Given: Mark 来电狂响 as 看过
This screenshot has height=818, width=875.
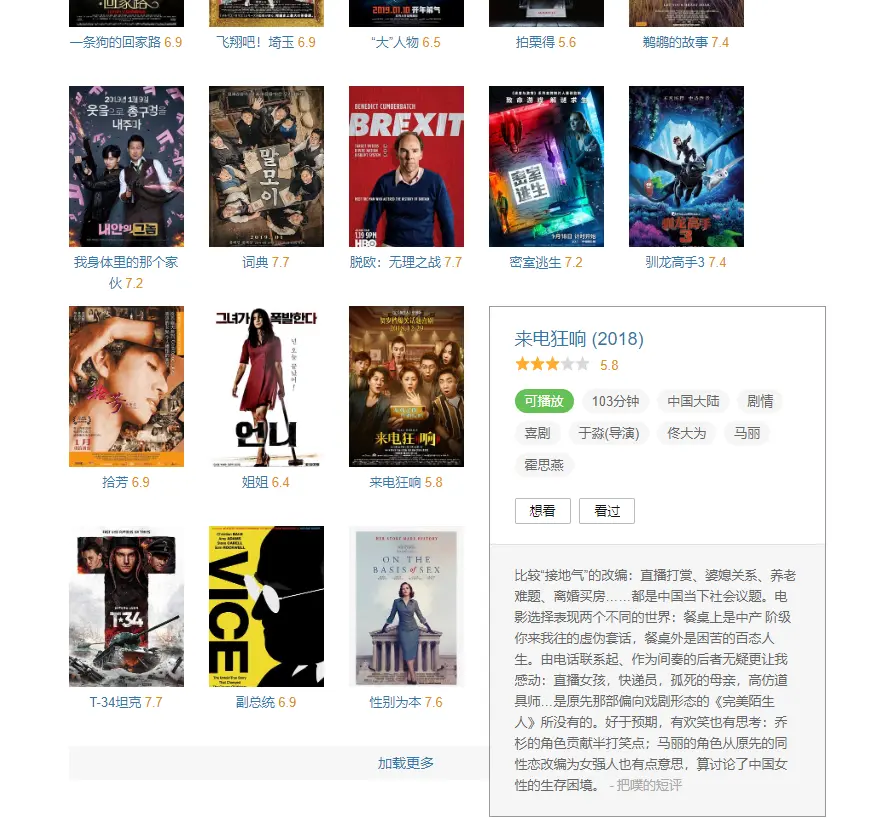Looking at the screenshot, I should point(606,511).
